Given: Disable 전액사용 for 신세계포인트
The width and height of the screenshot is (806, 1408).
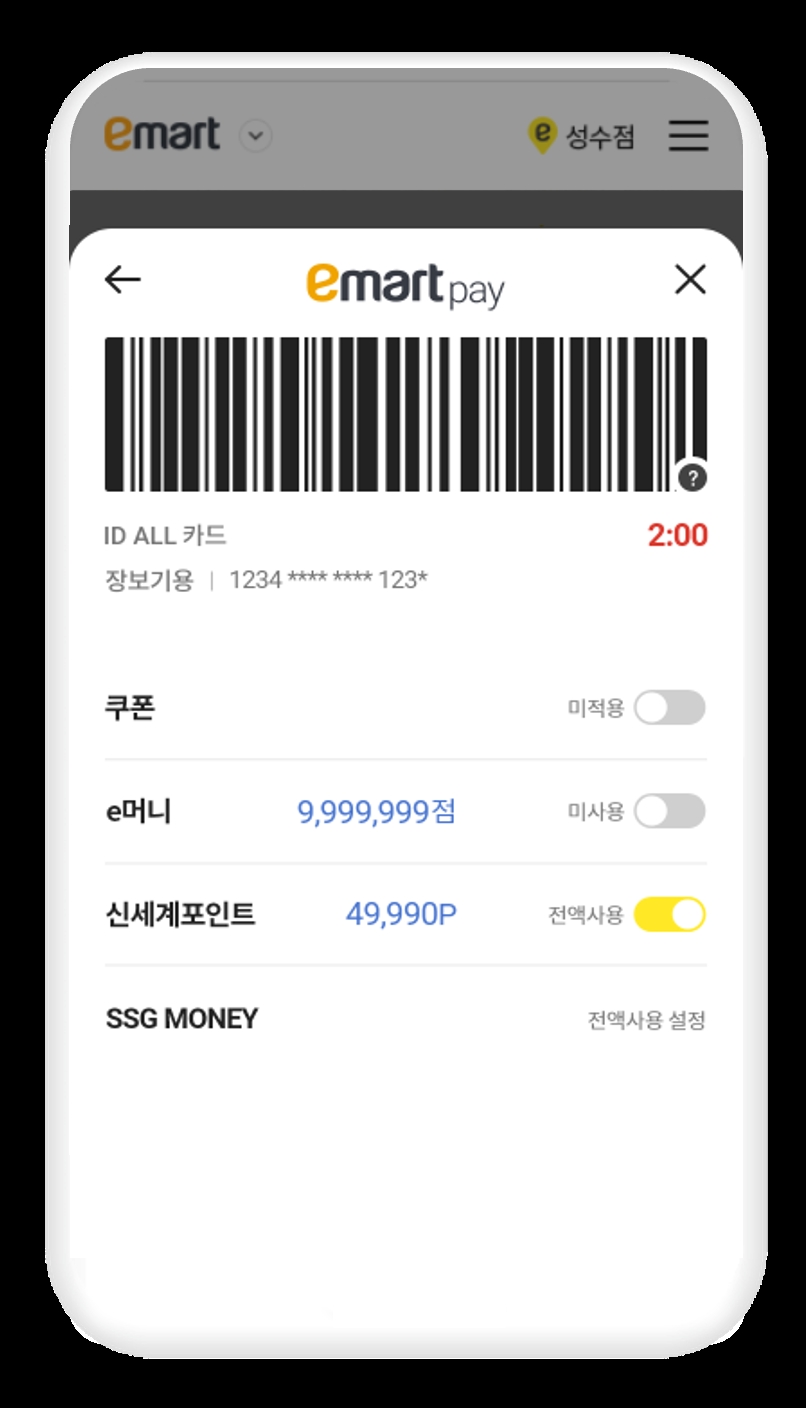Looking at the screenshot, I should click(x=668, y=914).
